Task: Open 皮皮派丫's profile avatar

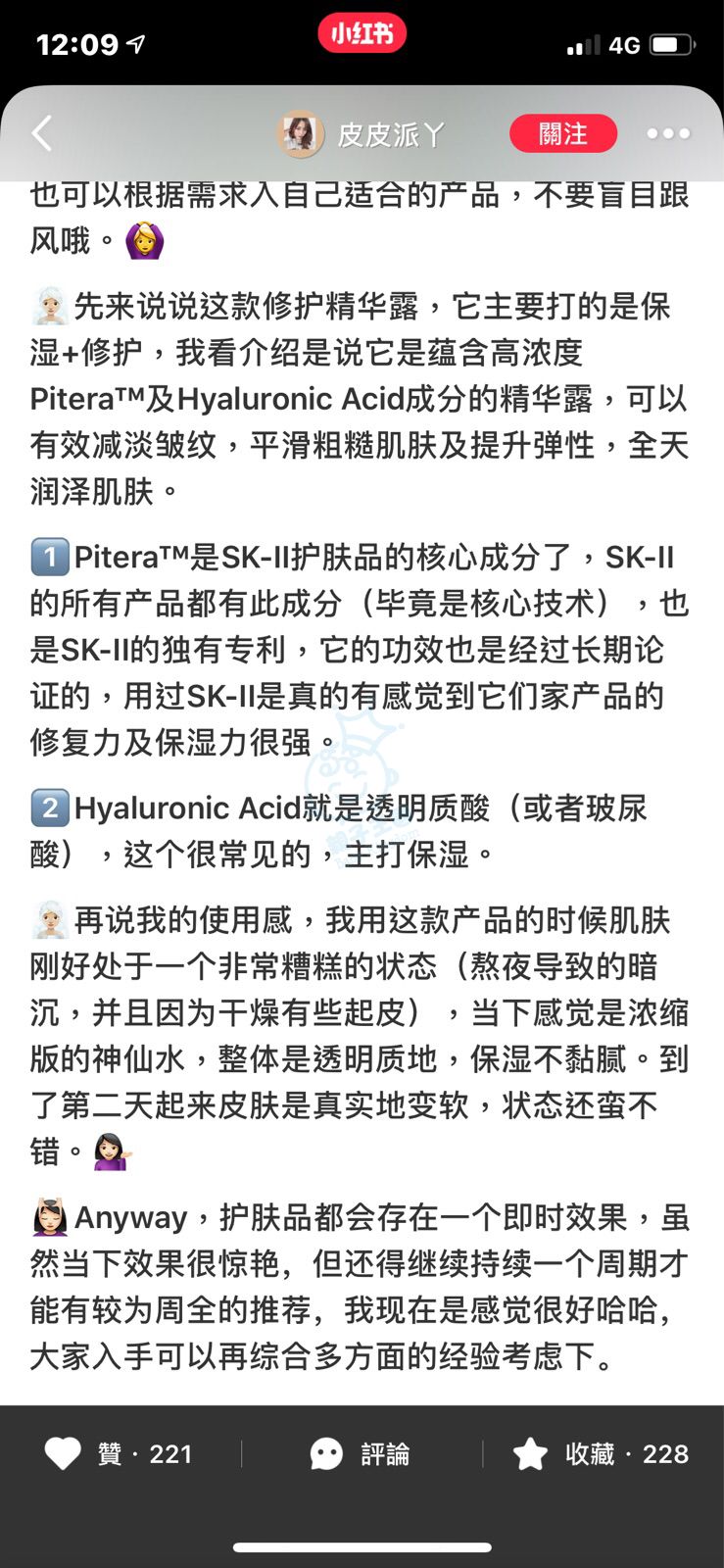Action: tap(302, 134)
